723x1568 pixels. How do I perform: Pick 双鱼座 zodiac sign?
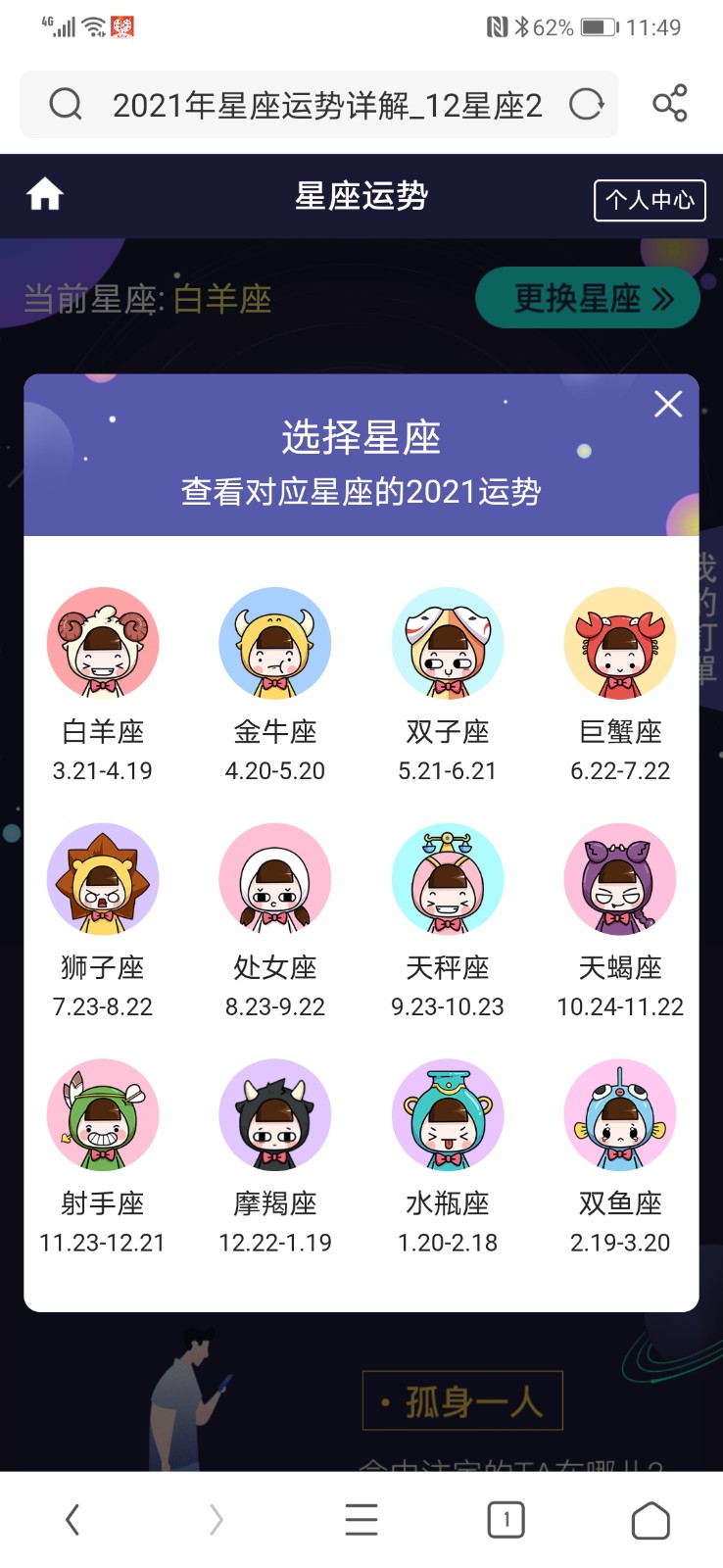(x=620, y=1115)
